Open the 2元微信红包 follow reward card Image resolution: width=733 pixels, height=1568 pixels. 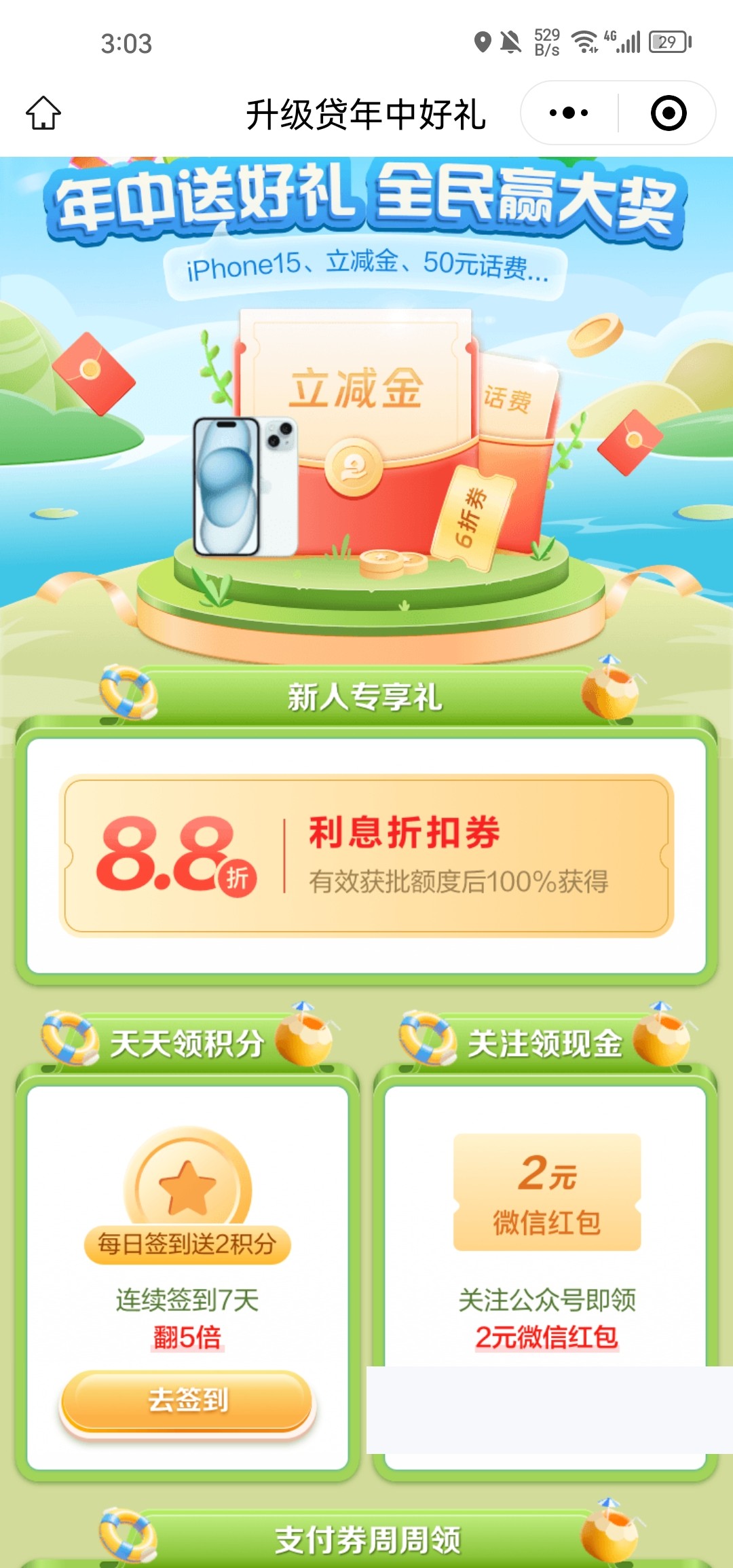tap(547, 1192)
